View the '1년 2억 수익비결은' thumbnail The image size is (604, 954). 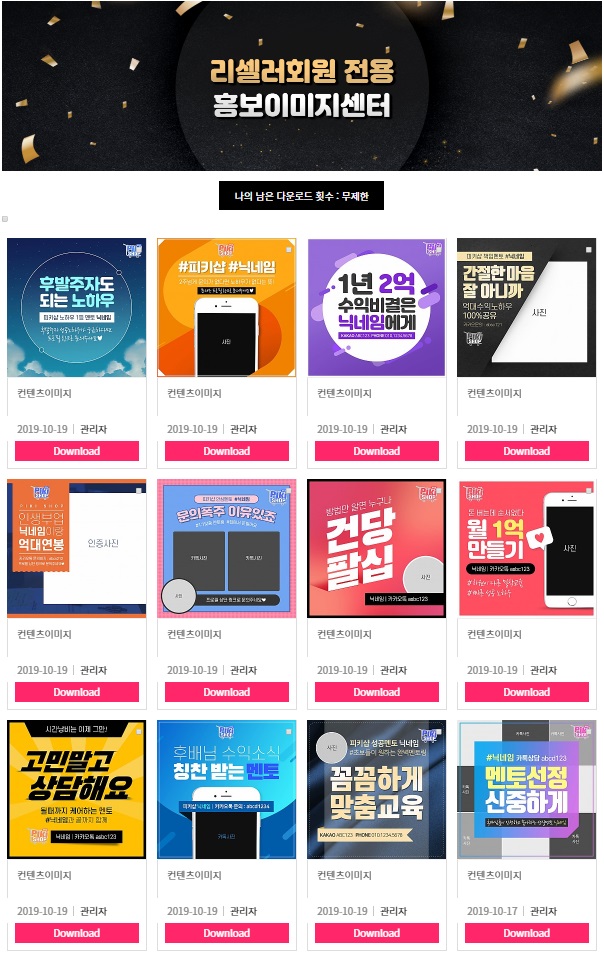[377, 308]
